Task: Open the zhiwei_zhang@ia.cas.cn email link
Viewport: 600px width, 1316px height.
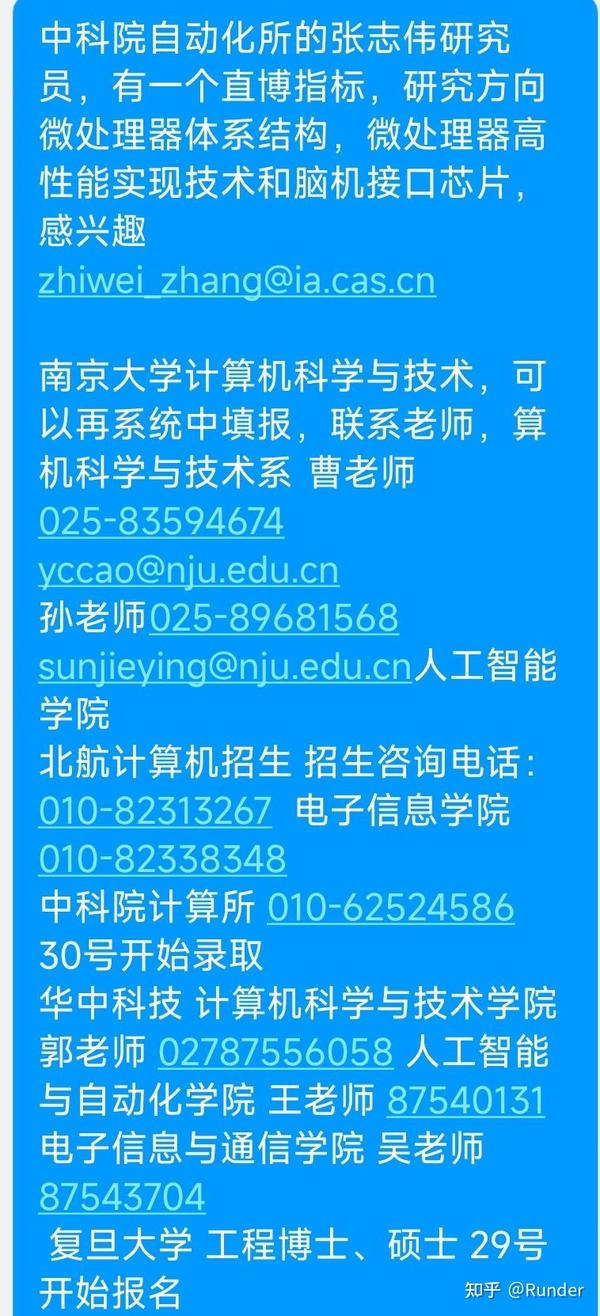Action: coord(237,281)
